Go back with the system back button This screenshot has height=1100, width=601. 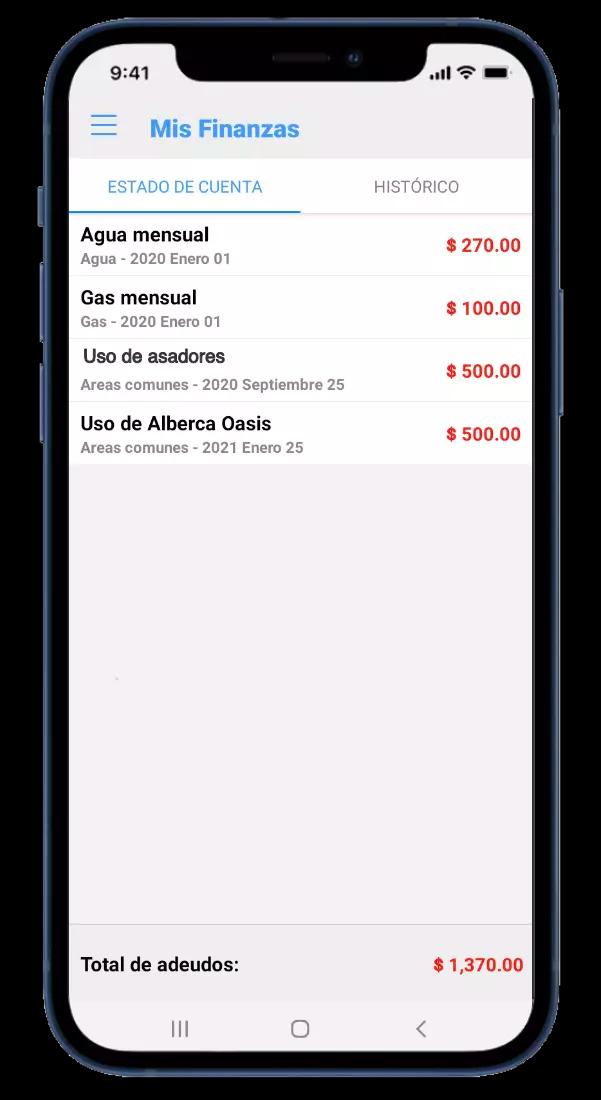pyautogui.click(x=421, y=1028)
